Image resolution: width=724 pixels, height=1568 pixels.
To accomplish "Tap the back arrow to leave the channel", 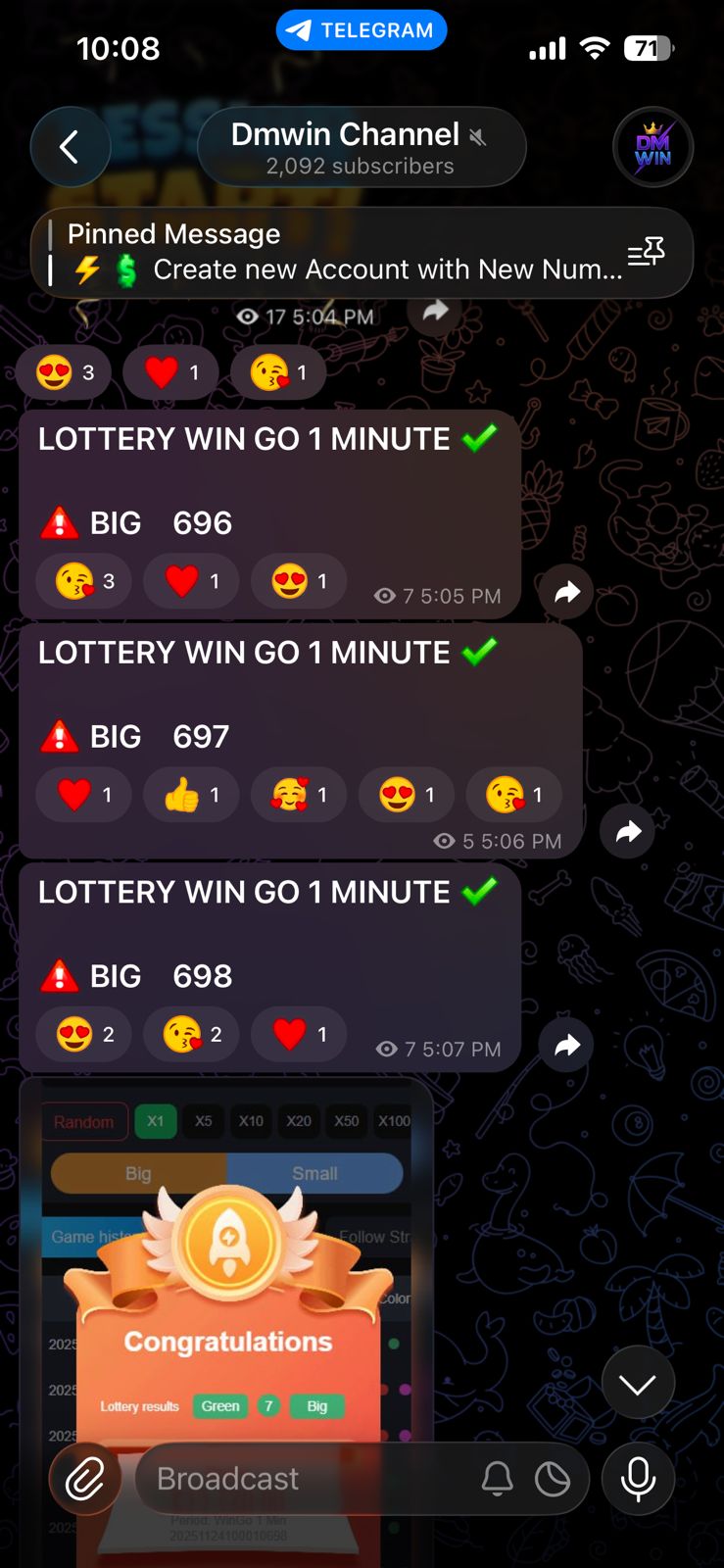I will tap(70, 146).
